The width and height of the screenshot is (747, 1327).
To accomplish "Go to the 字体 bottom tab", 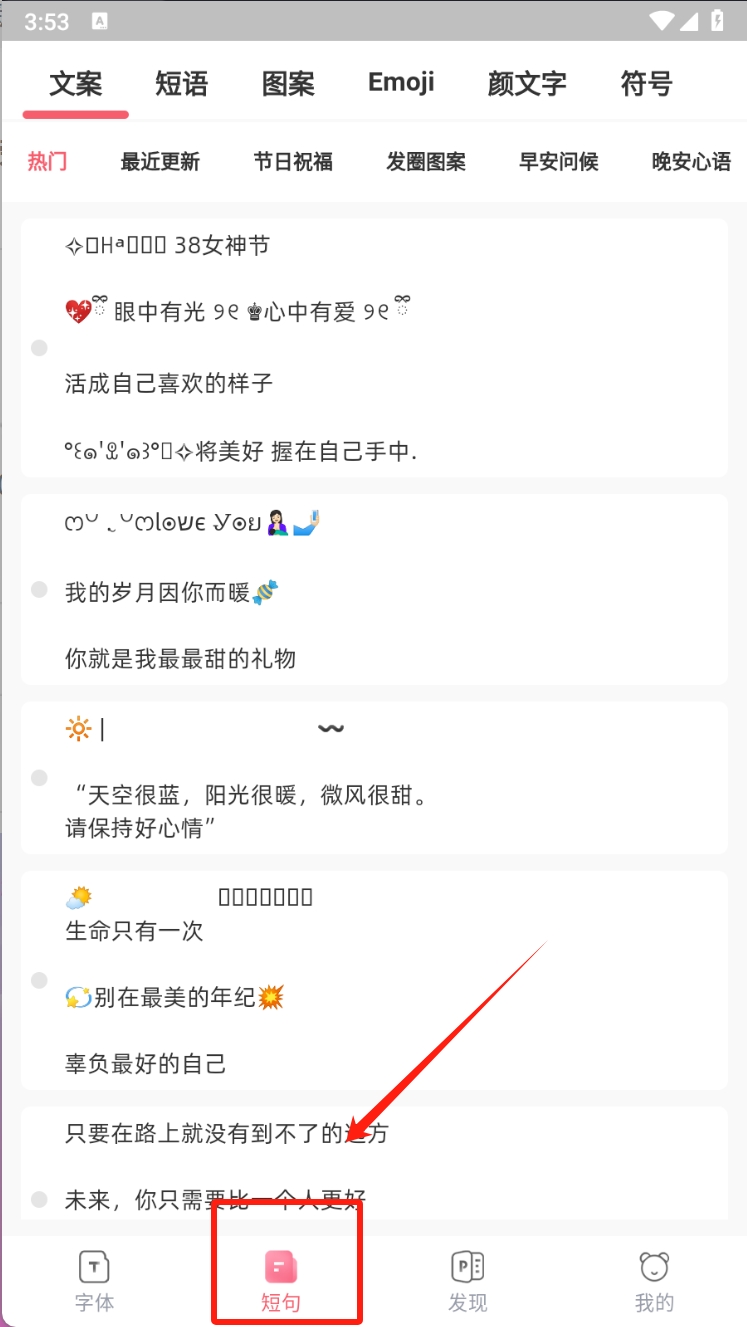I will (x=94, y=1281).
